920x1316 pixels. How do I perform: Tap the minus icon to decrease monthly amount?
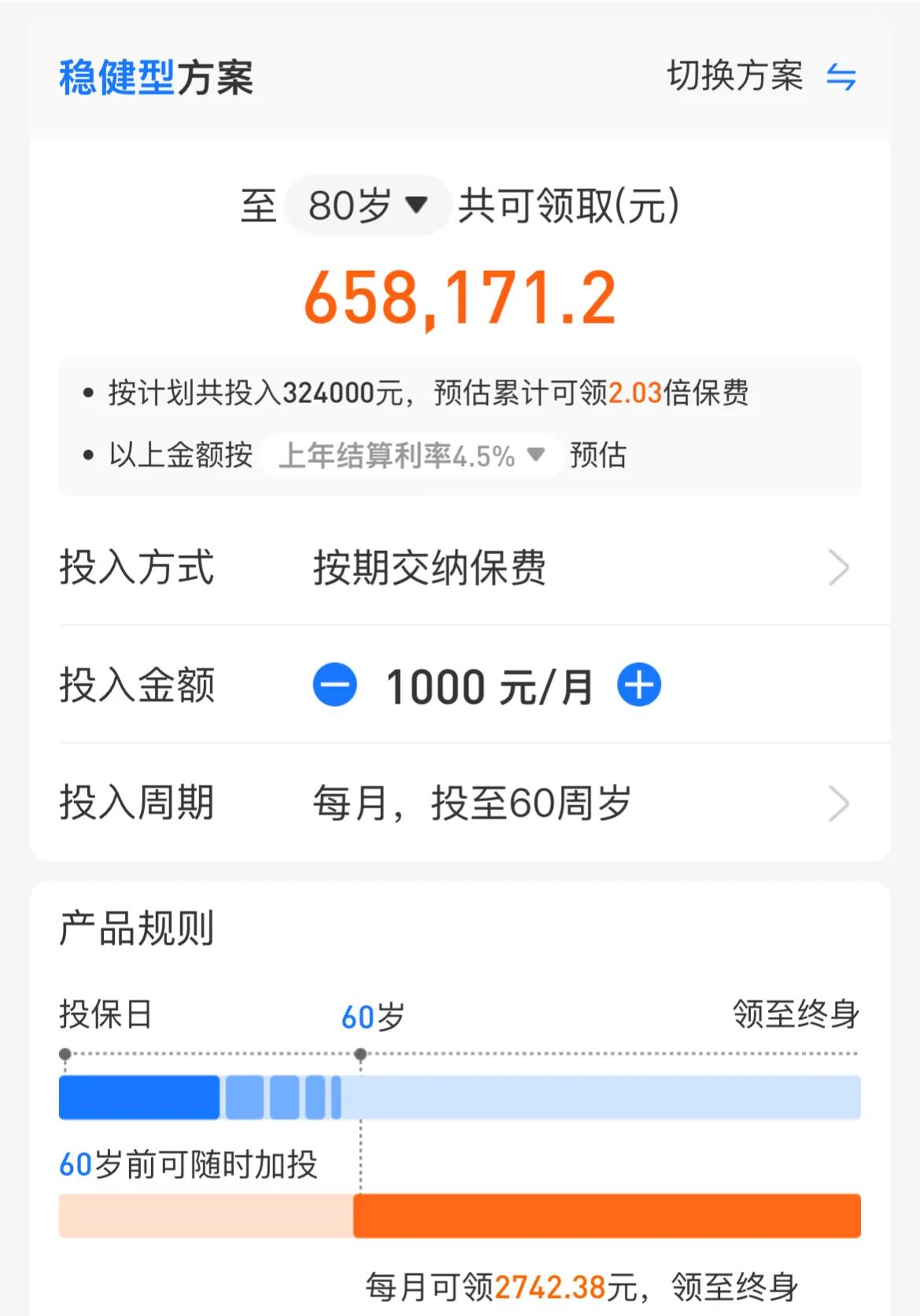pyautogui.click(x=334, y=684)
